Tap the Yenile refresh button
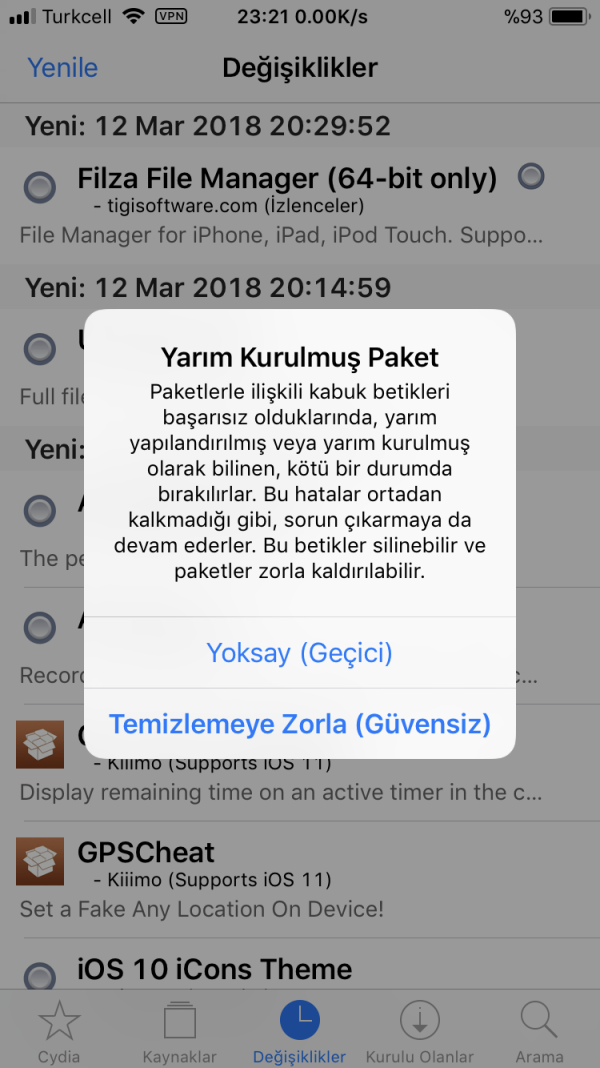The height and width of the screenshot is (1068, 600). point(62,68)
